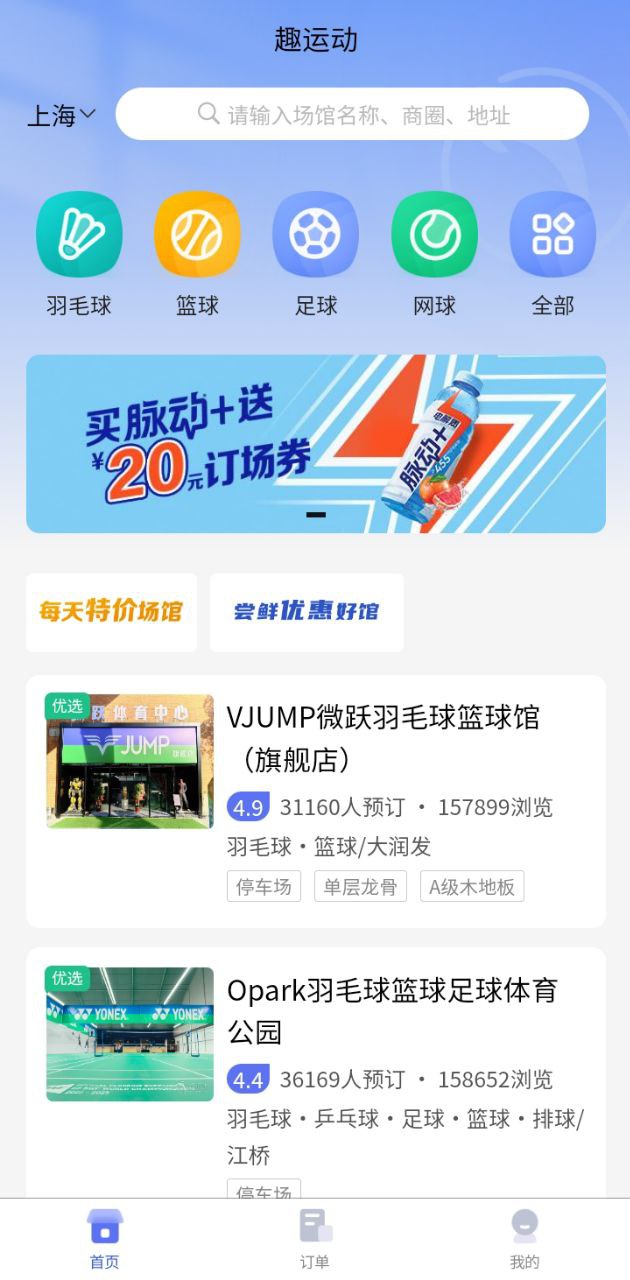This screenshot has width=630, height=1280.
Task: Open the 上海 city dropdown
Action: [61, 116]
